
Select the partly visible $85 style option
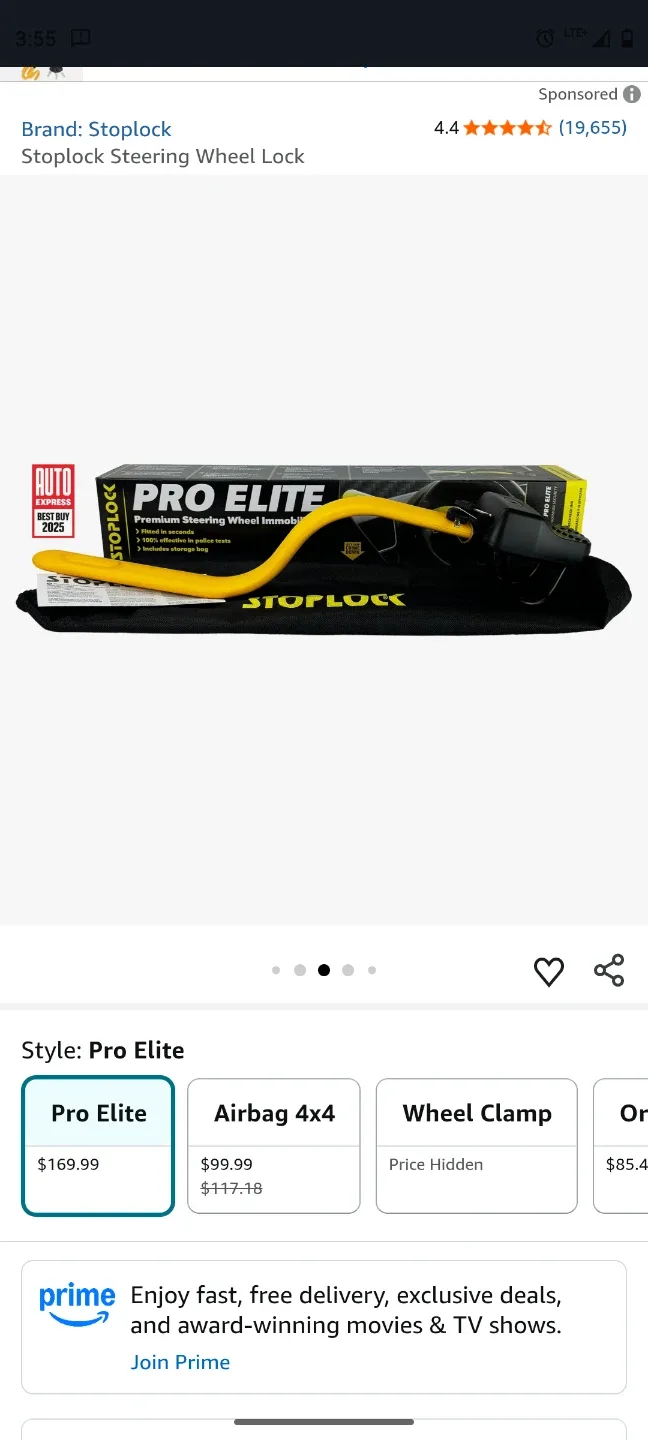[x=622, y=1145]
